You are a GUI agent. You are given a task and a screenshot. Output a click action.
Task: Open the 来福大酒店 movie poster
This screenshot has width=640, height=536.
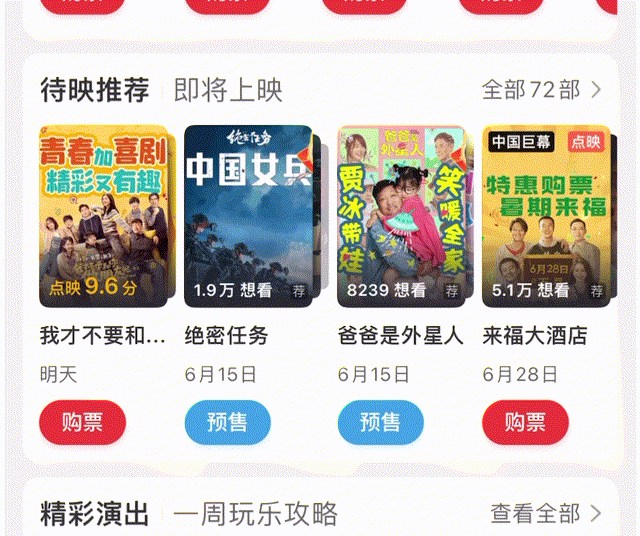coord(545,216)
